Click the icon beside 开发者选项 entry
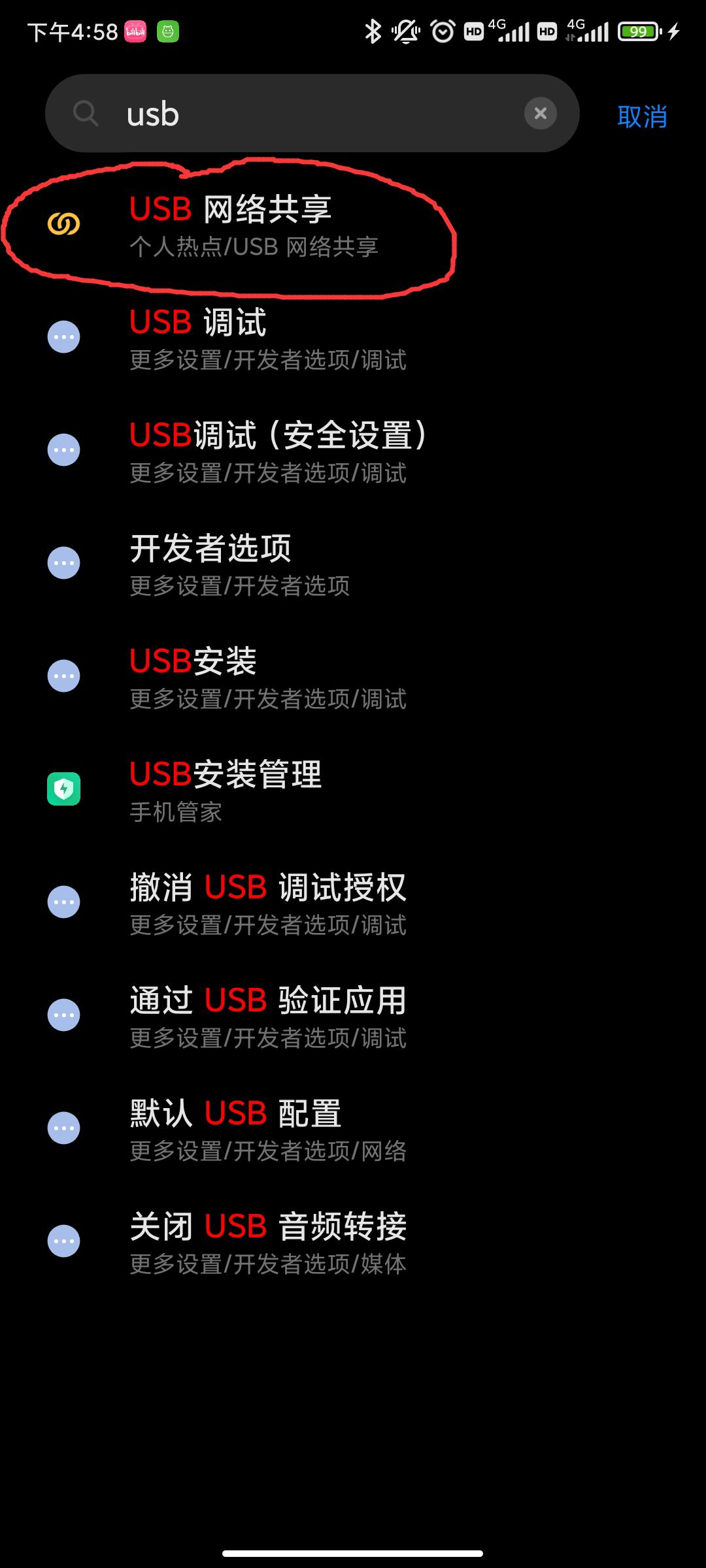The image size is (706, 1568). tap(63, 562)
